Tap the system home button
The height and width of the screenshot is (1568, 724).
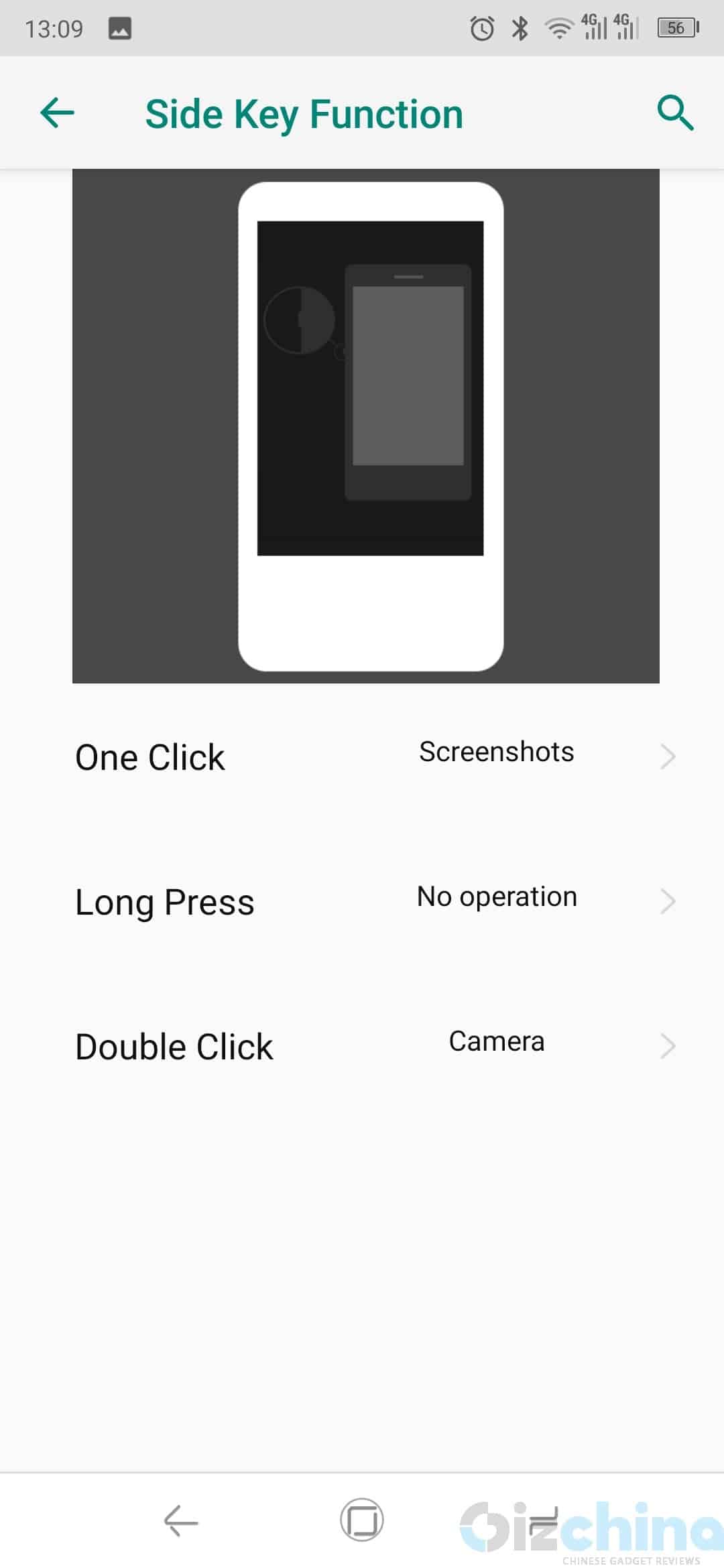[x=362, y=1520]
